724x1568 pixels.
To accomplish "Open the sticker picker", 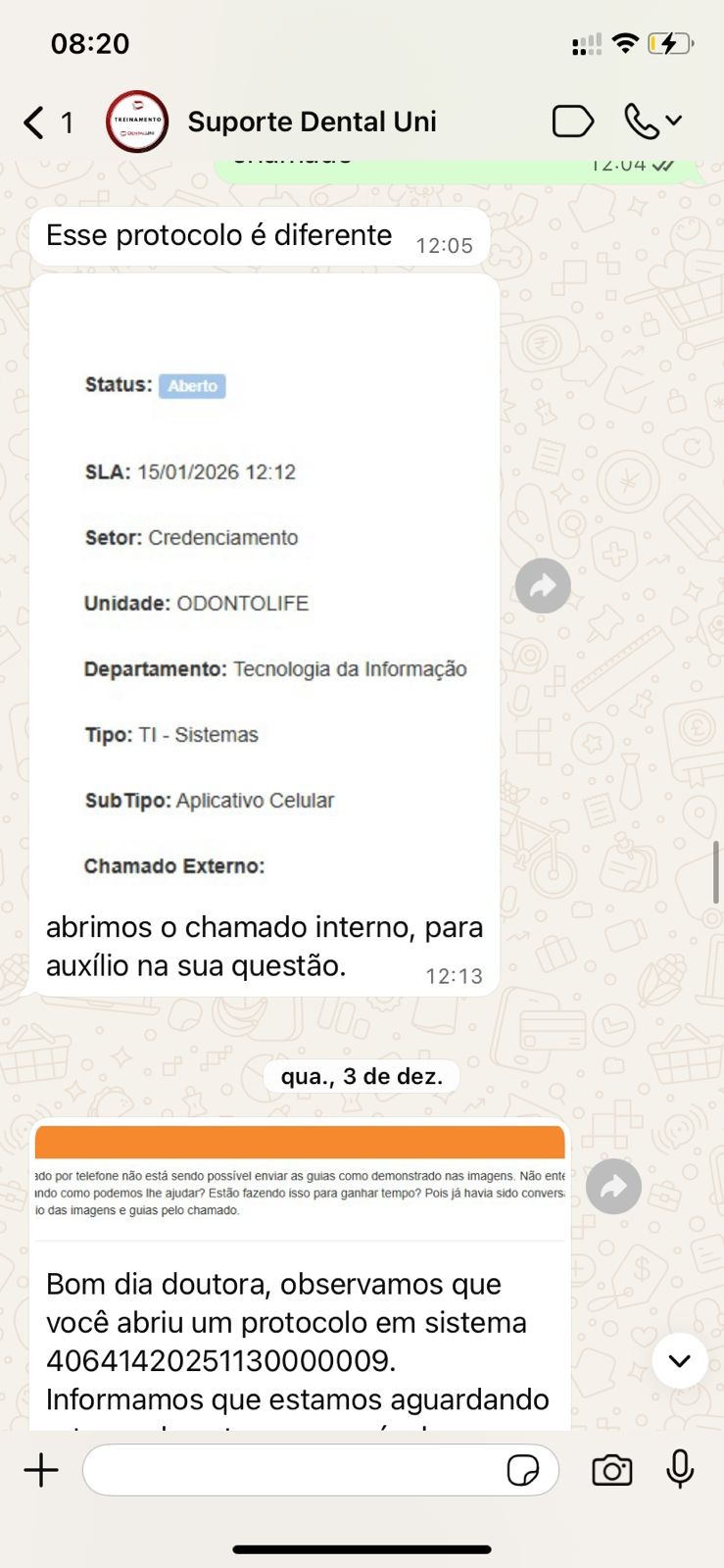I will click(x=523, y=1470).
